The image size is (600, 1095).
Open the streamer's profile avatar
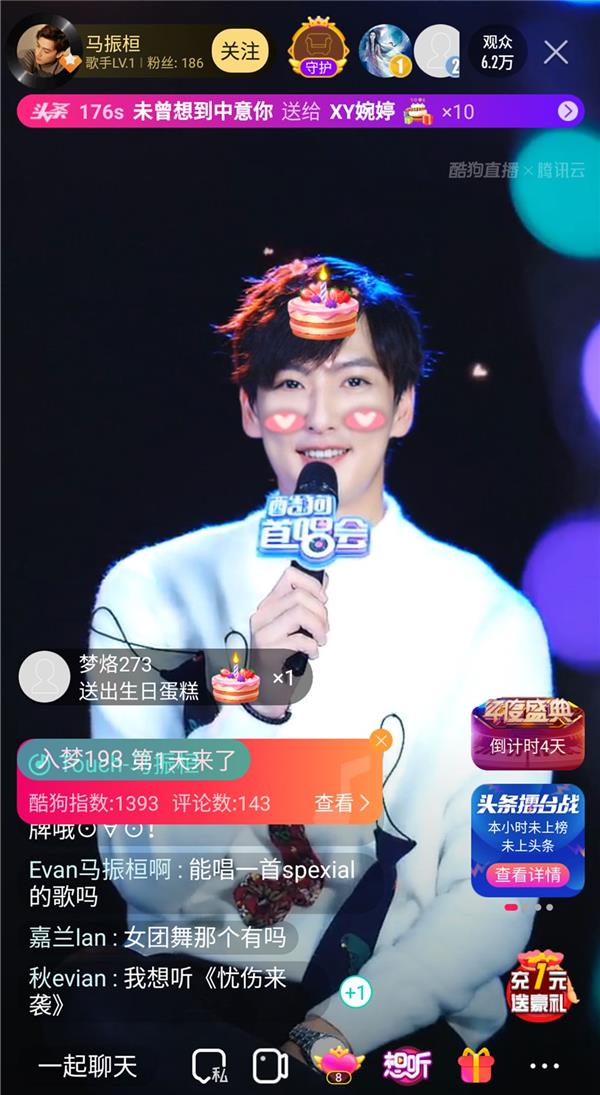click(43, 52)
